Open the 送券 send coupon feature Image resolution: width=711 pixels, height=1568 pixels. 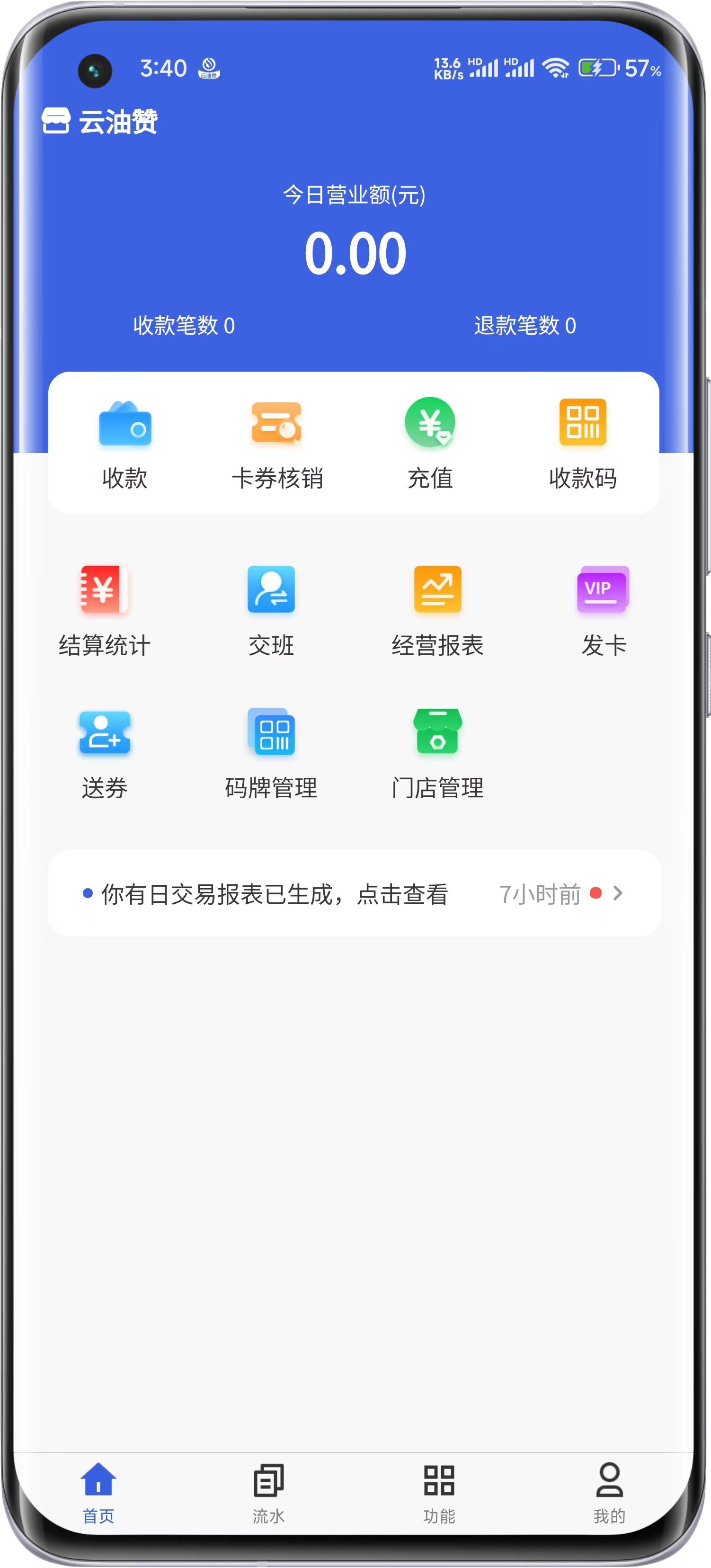click(104, 753)
